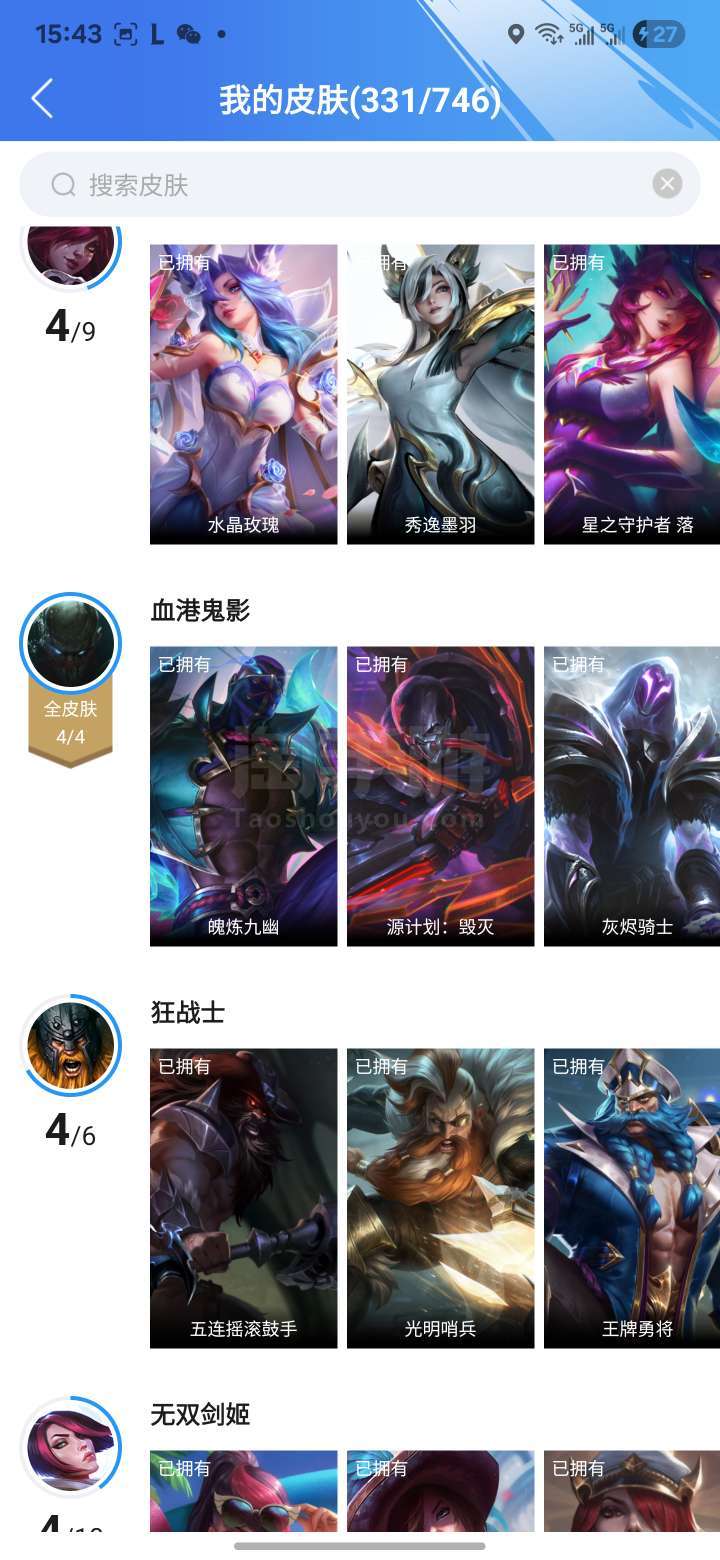Open the 魄炼九幽 skin card
The height and width of the screenshot is (1560, 720).
244,796
